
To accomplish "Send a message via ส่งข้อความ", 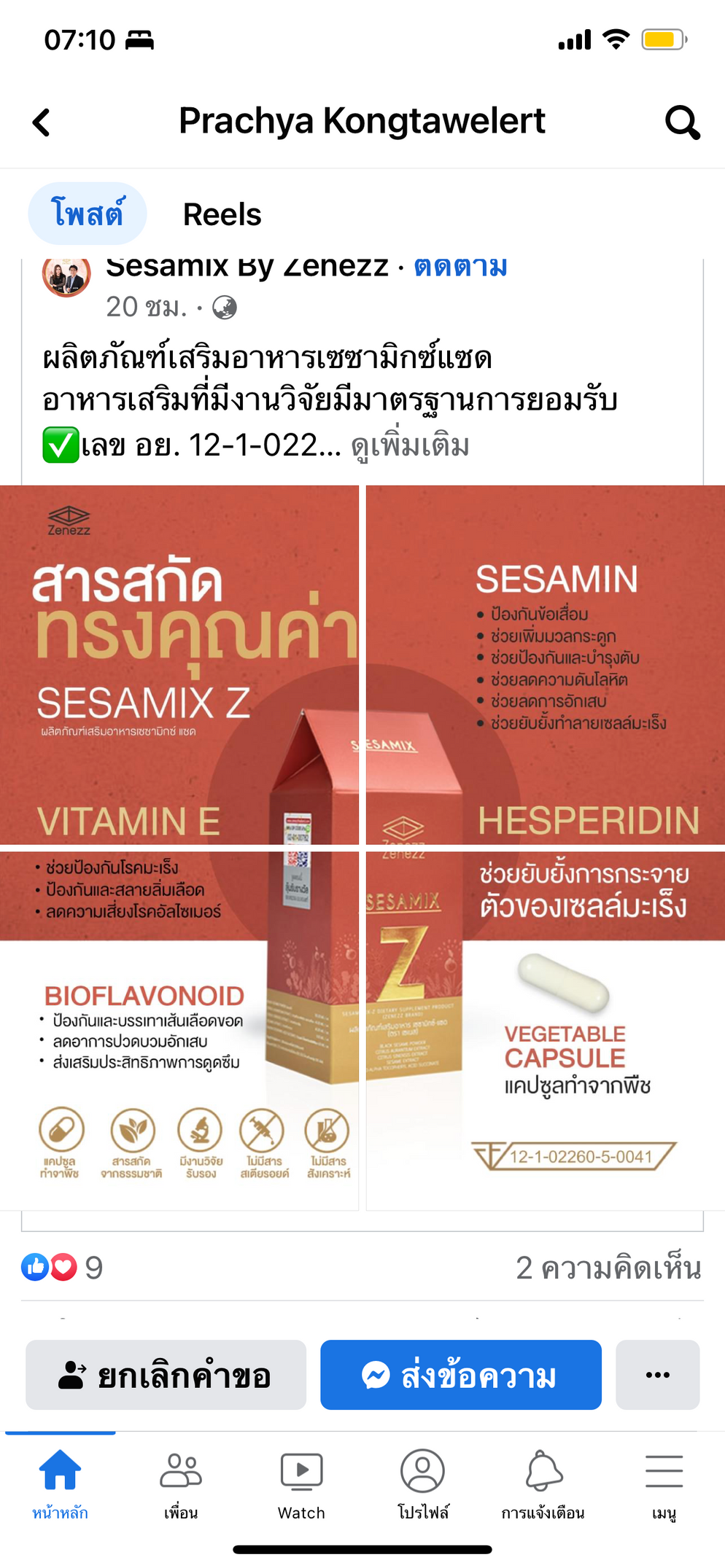I will click(460, 1375).
